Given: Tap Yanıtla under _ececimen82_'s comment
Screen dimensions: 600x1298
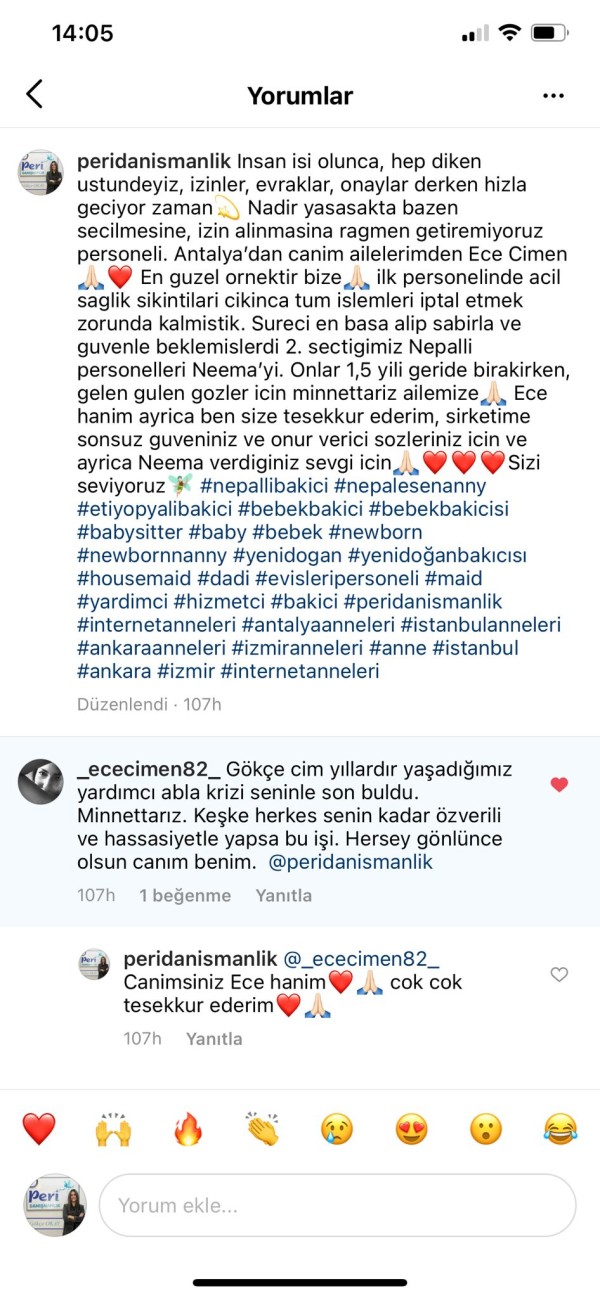Looking at the screenshot, I should (x=283, y=896).
